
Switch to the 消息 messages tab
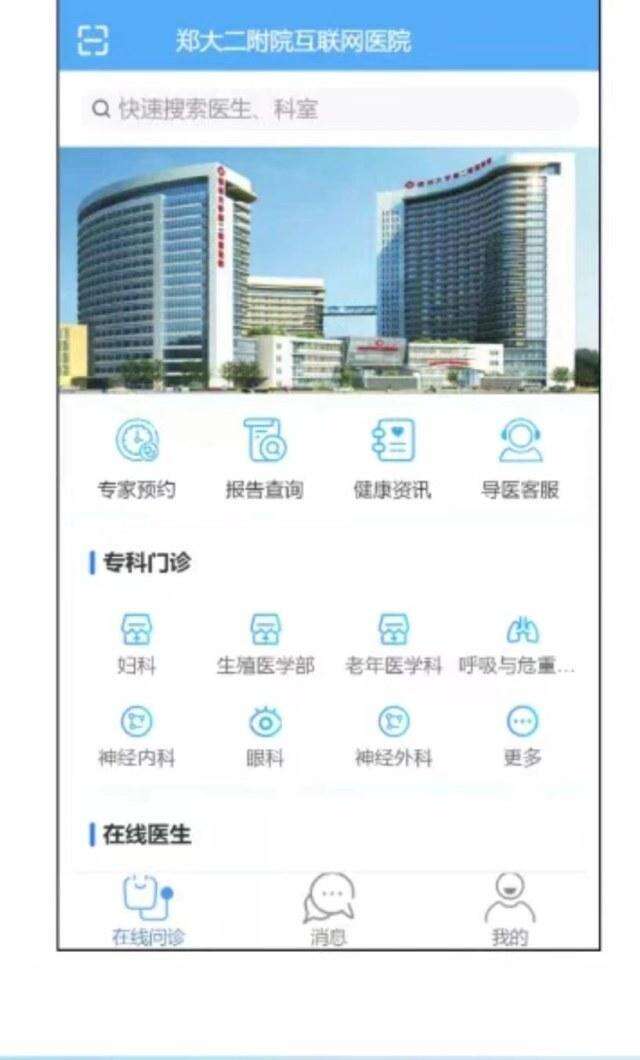(329, 910)
